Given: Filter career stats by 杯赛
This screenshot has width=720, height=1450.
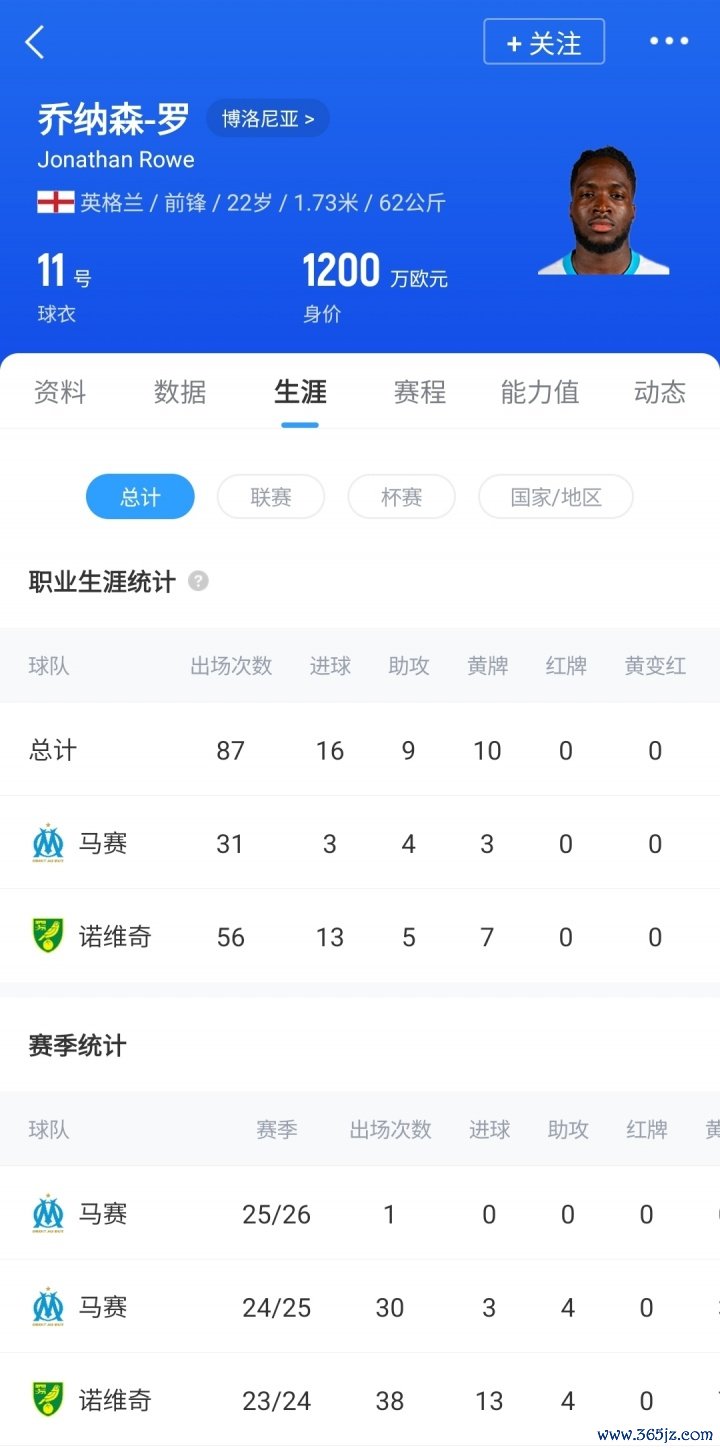Looking at the screenshot, I should (401, 497).
